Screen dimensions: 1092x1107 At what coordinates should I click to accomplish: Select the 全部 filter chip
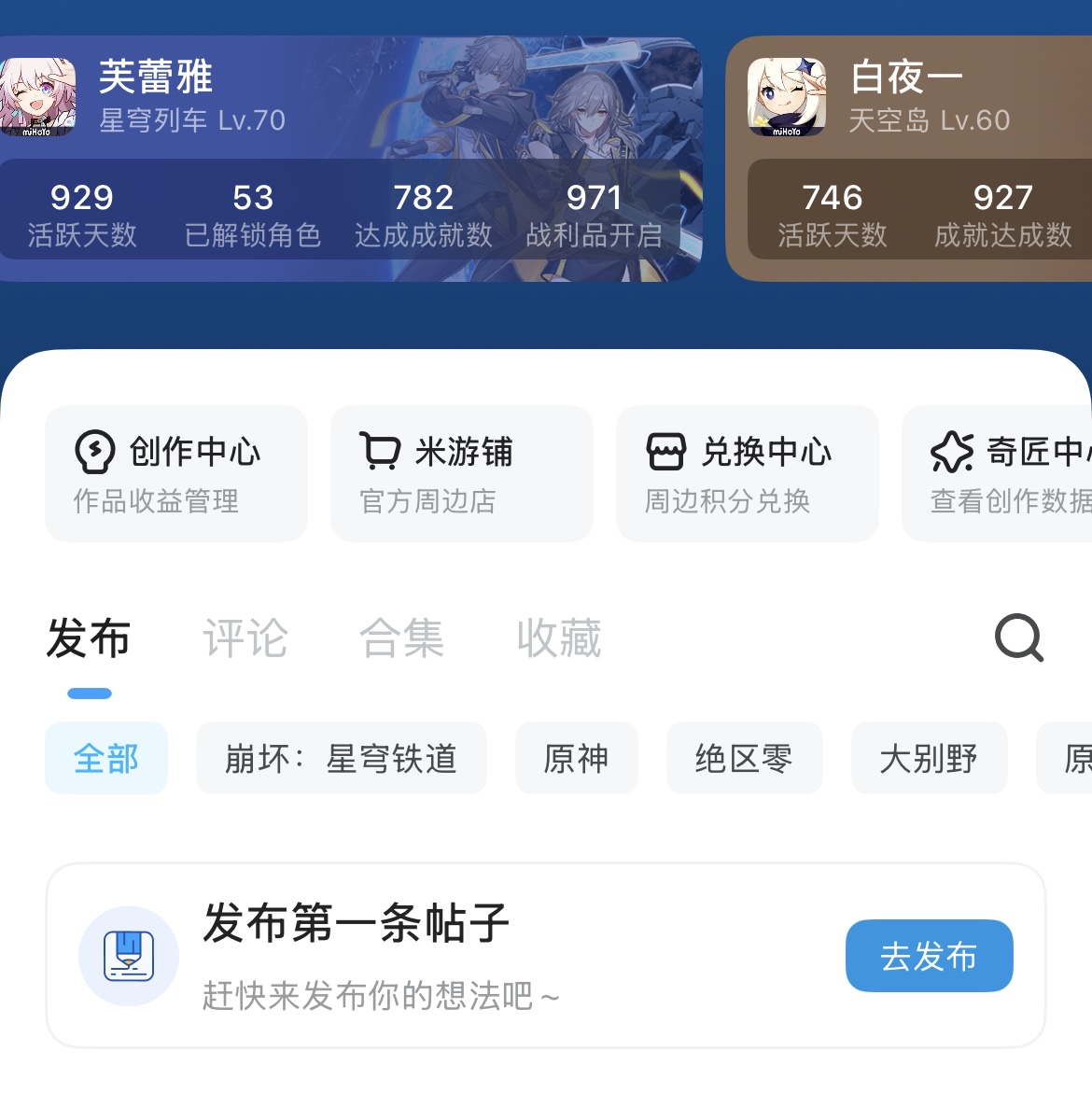[106, 758]
